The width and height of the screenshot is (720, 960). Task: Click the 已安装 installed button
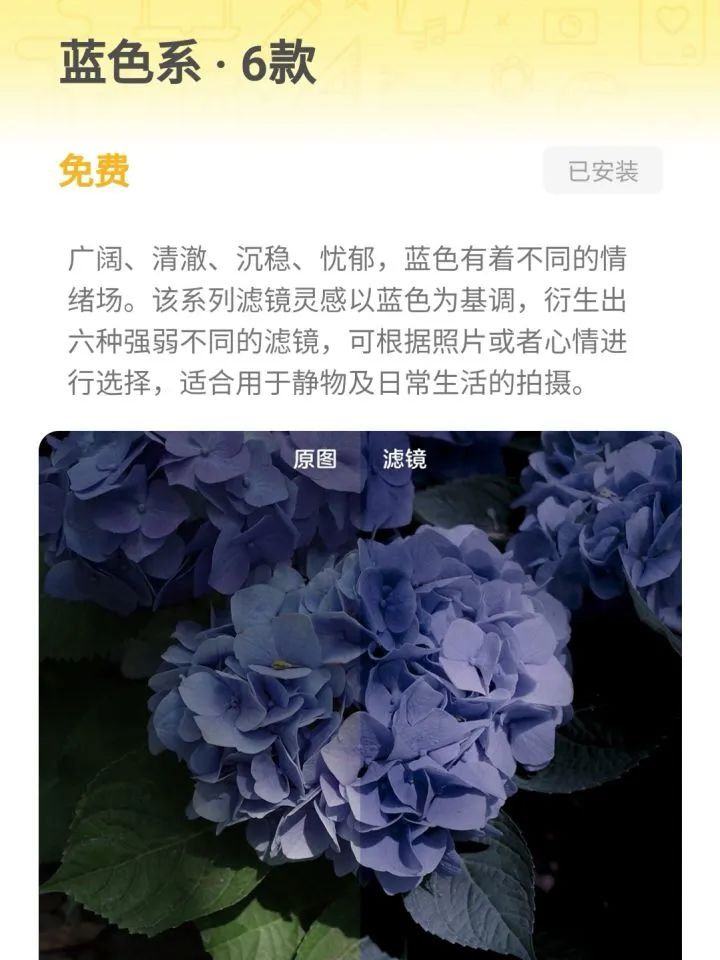601,170
